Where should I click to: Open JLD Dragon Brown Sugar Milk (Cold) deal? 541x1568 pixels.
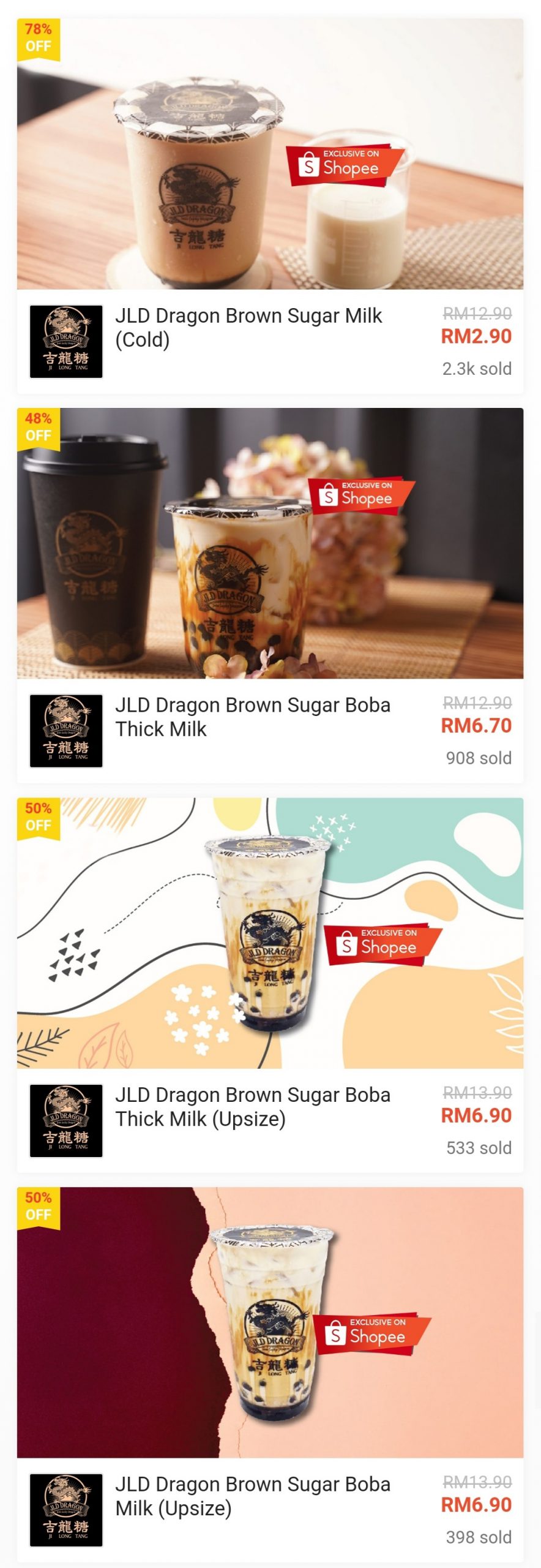coord(248,328)
